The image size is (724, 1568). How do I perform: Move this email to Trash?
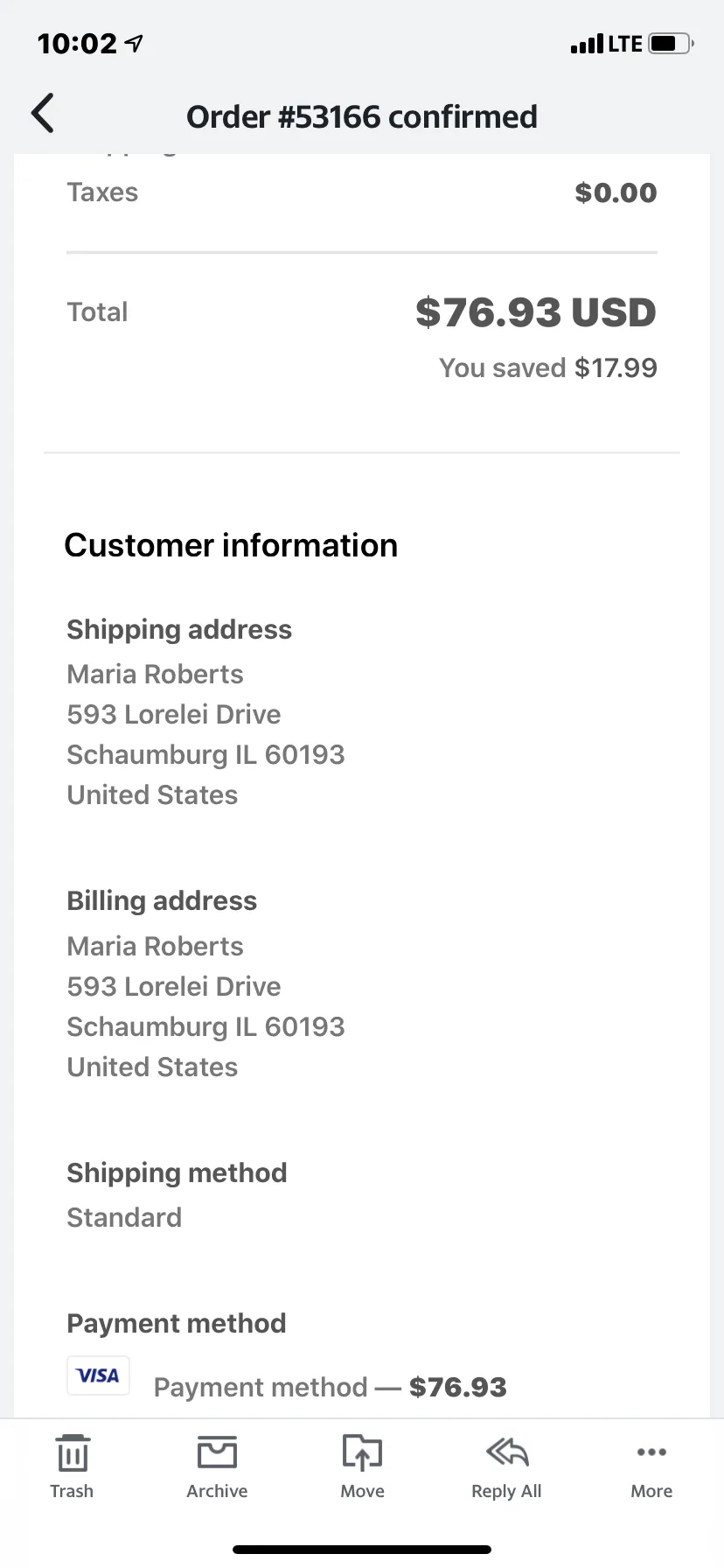point(72,1467)
